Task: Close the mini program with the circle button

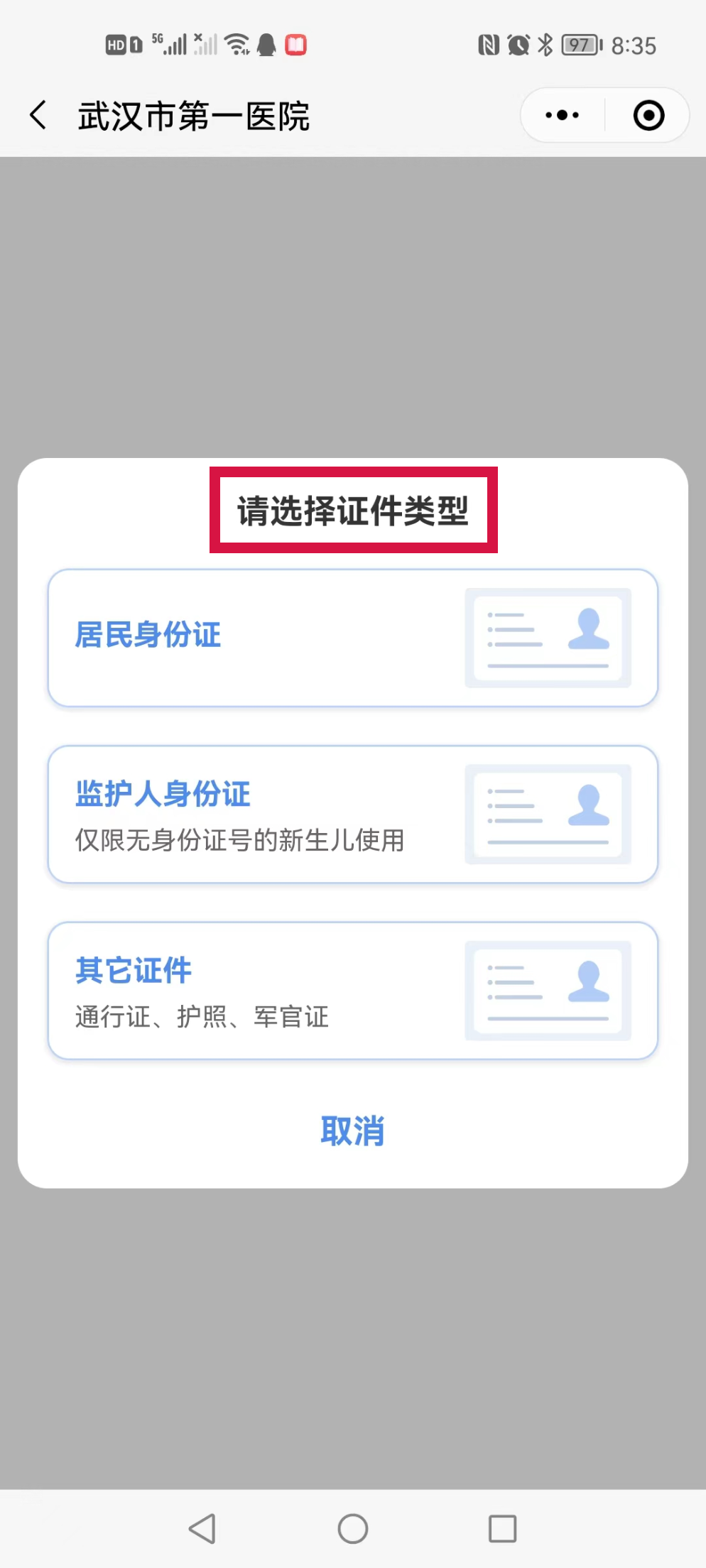Action: (648, 115)
